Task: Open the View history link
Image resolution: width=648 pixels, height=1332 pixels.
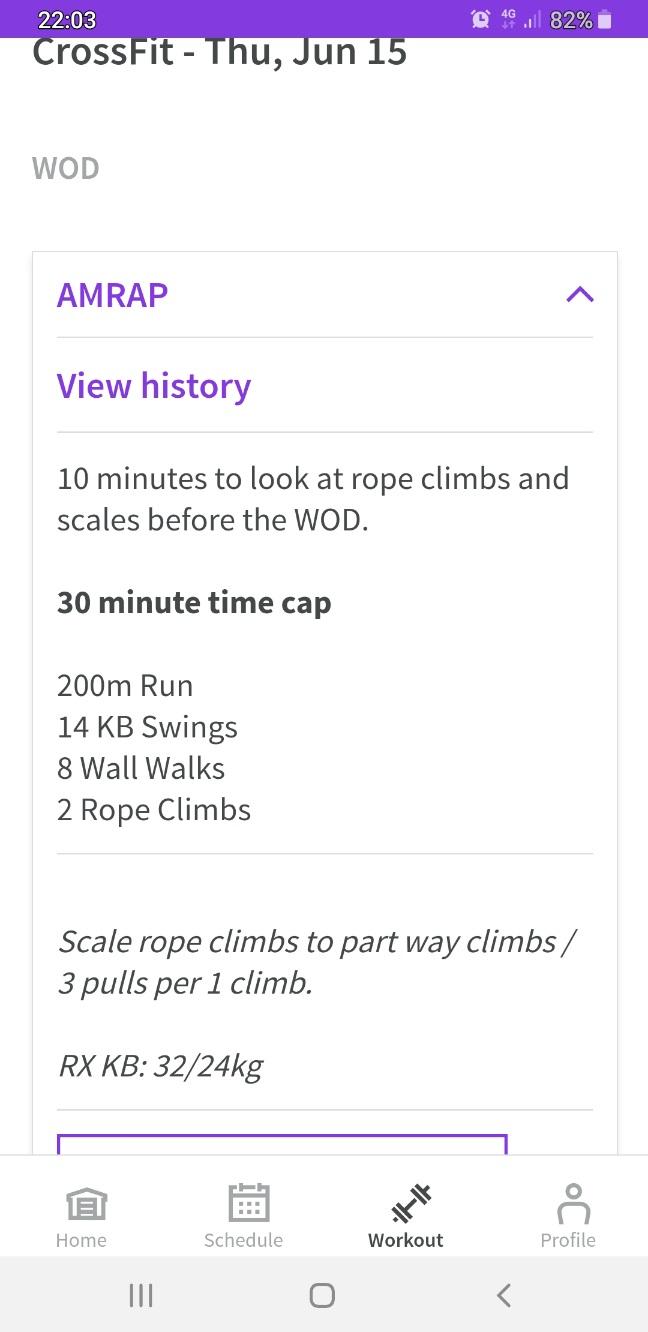Action: coord(154,386)
